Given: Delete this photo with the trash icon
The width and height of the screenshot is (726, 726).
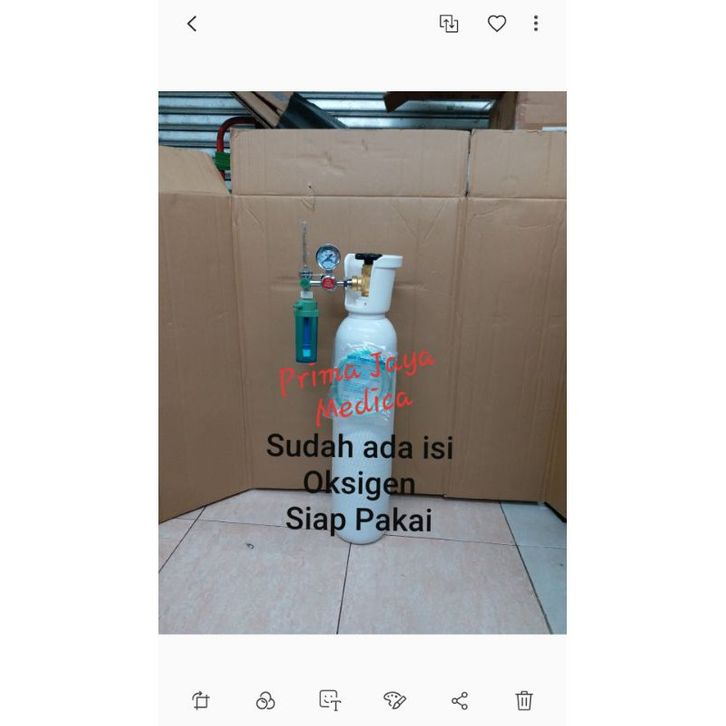Looking at the screenshot, I should click(524, 700).
